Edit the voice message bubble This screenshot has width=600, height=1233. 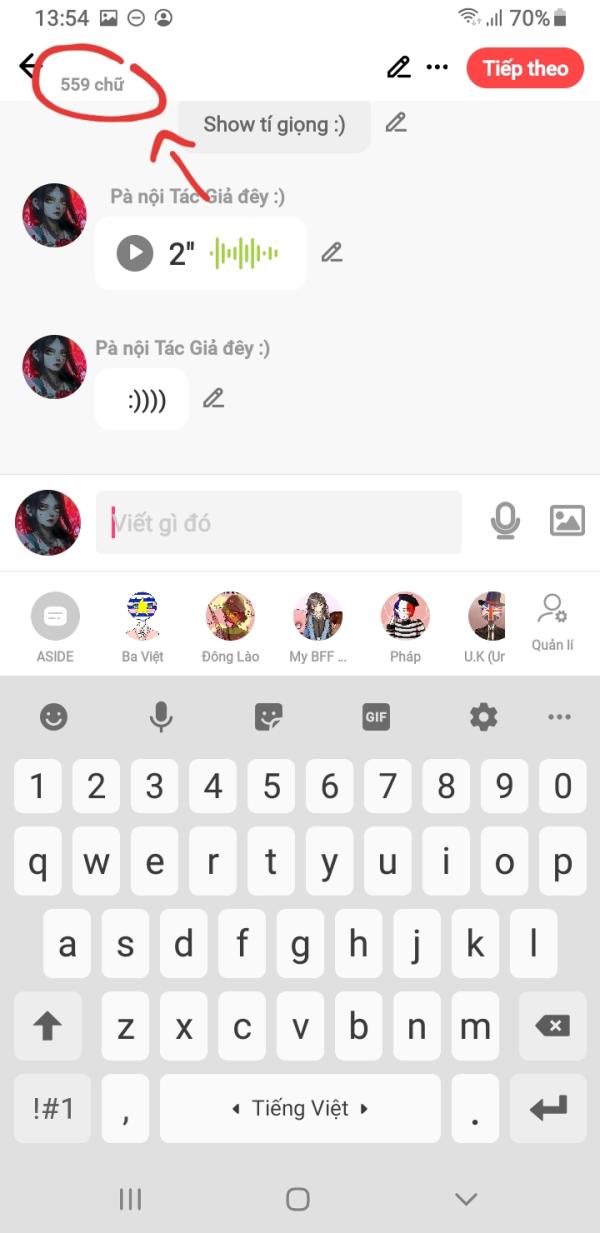pyautogui.click(x=331, y=253)
